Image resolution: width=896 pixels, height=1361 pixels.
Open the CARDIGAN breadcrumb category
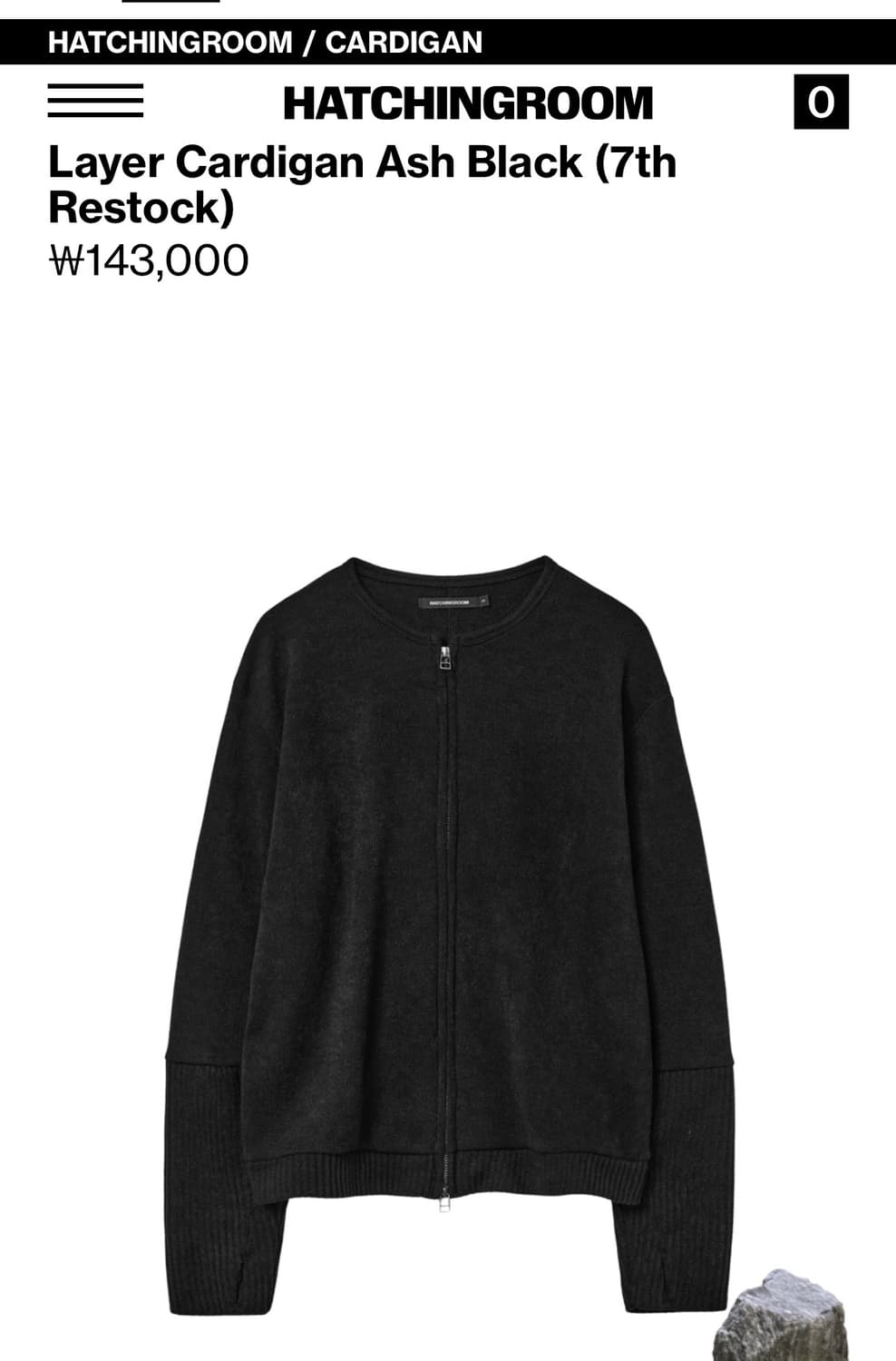[403, 40]
